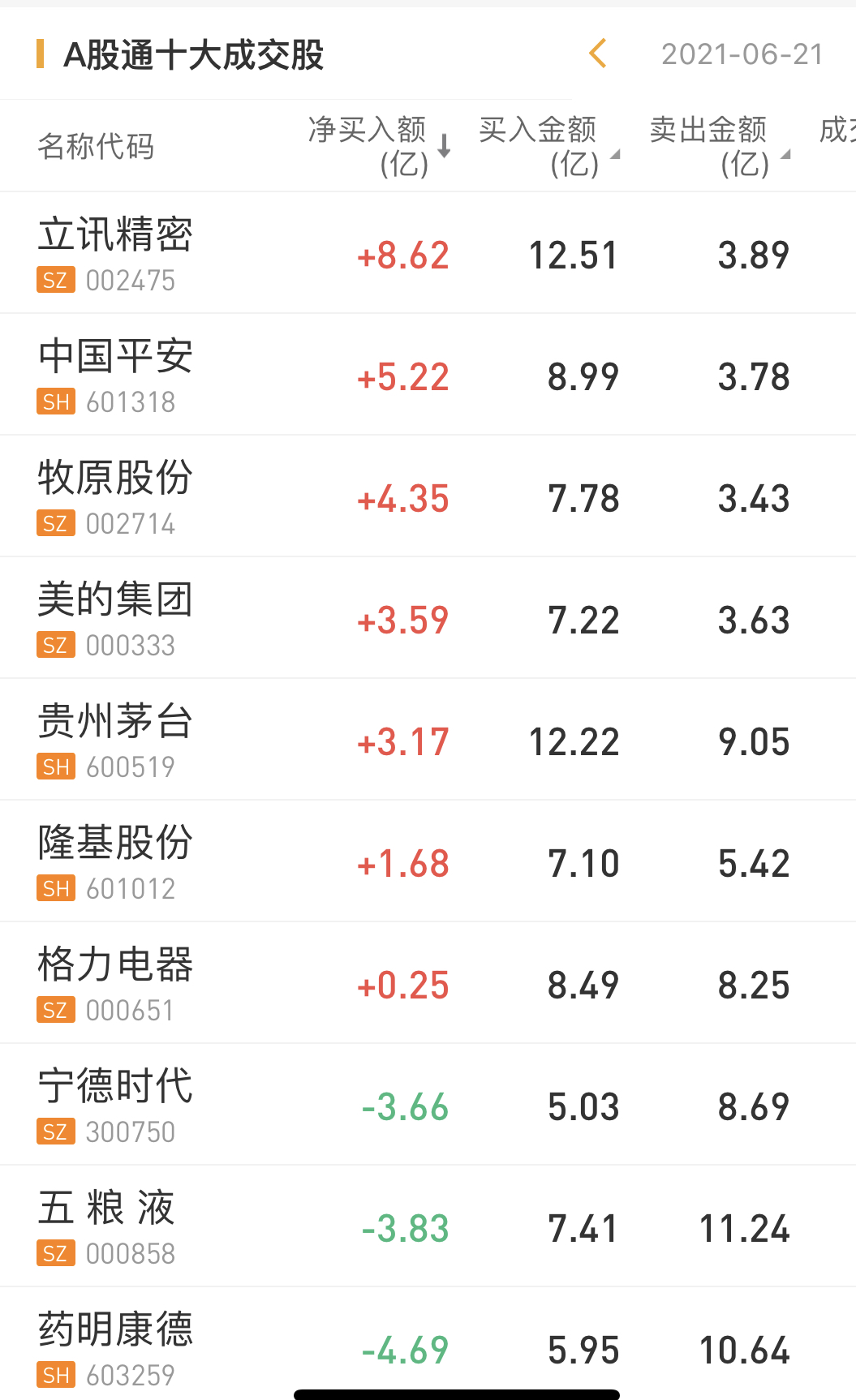Open the 2021-06-21 date picker
856x1400 pixels.
point(742,54)
